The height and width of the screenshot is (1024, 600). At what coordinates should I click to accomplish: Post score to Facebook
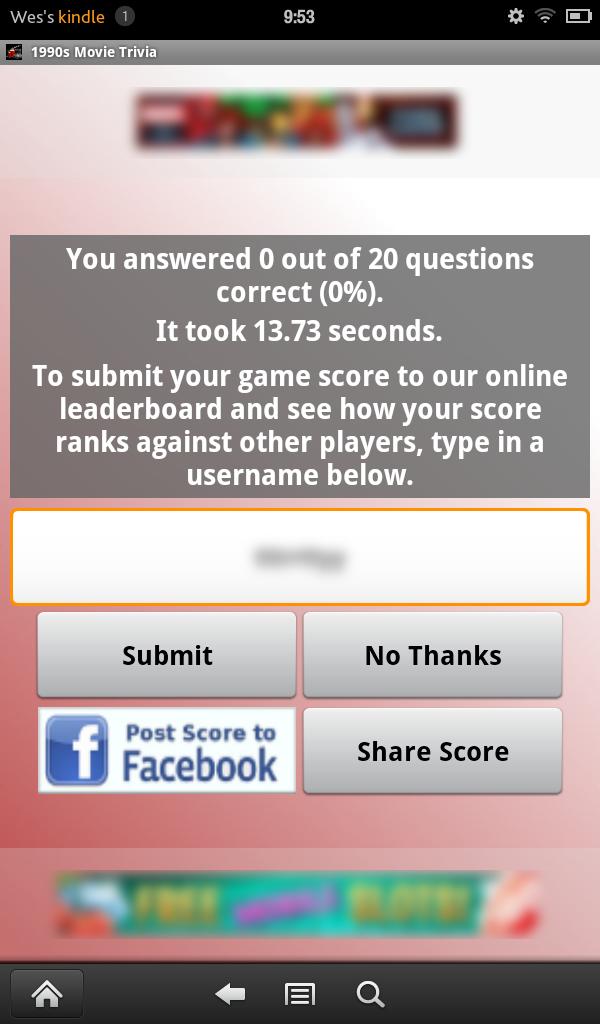[x=167, y=751]
